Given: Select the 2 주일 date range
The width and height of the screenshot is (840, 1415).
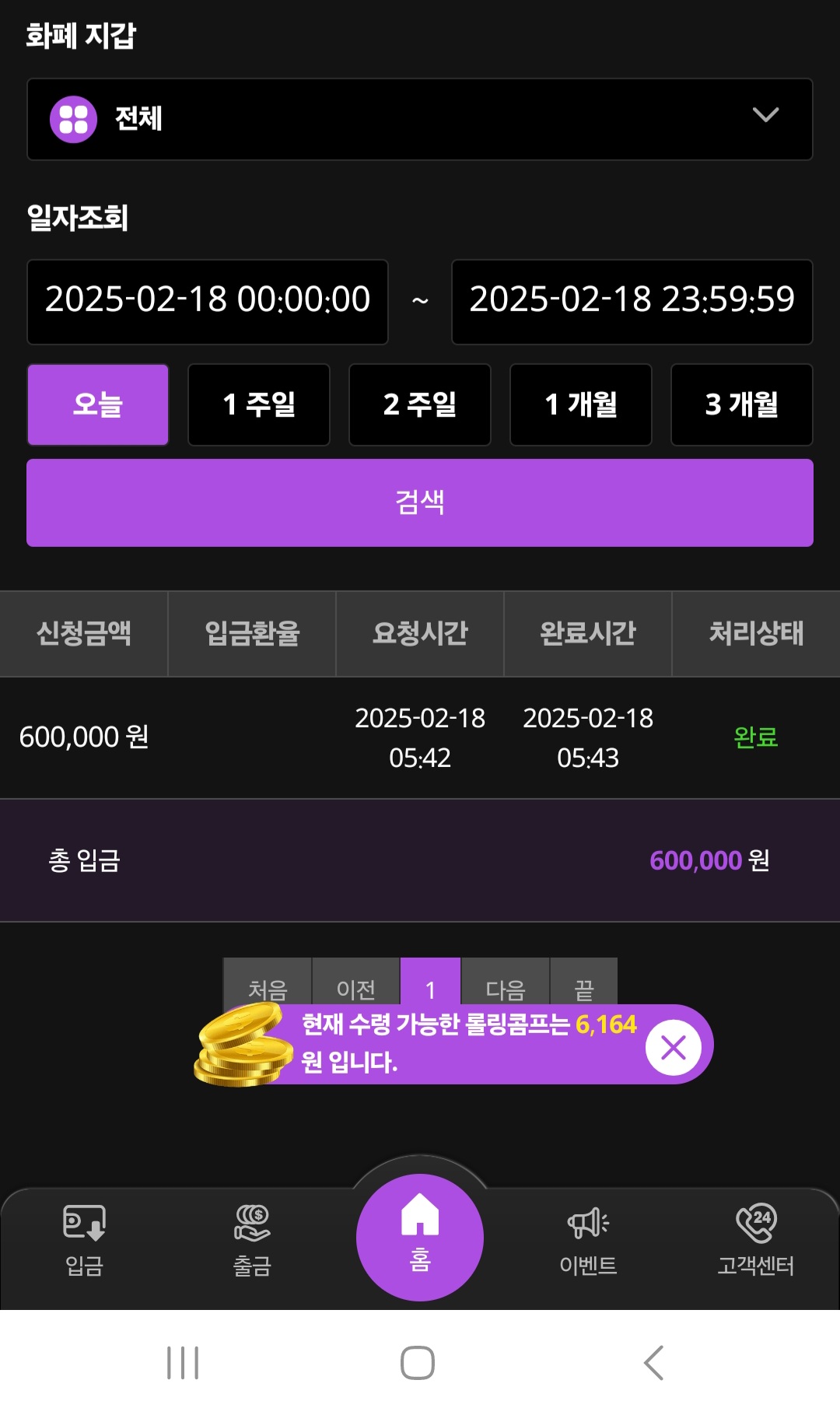Looking at the screenshot, I should coord(420,405).
